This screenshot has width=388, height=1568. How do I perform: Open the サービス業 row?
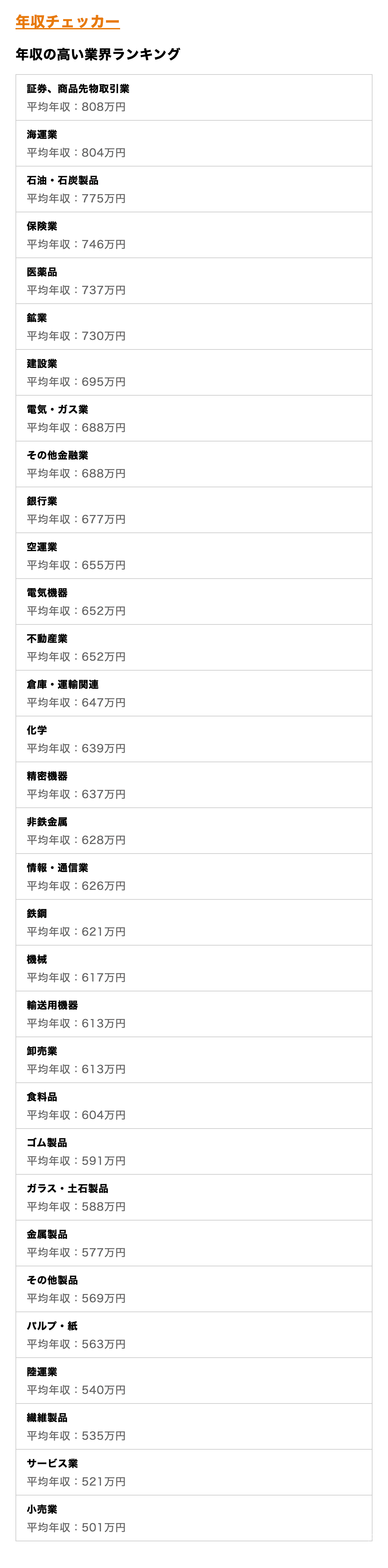coord(194,1472)
